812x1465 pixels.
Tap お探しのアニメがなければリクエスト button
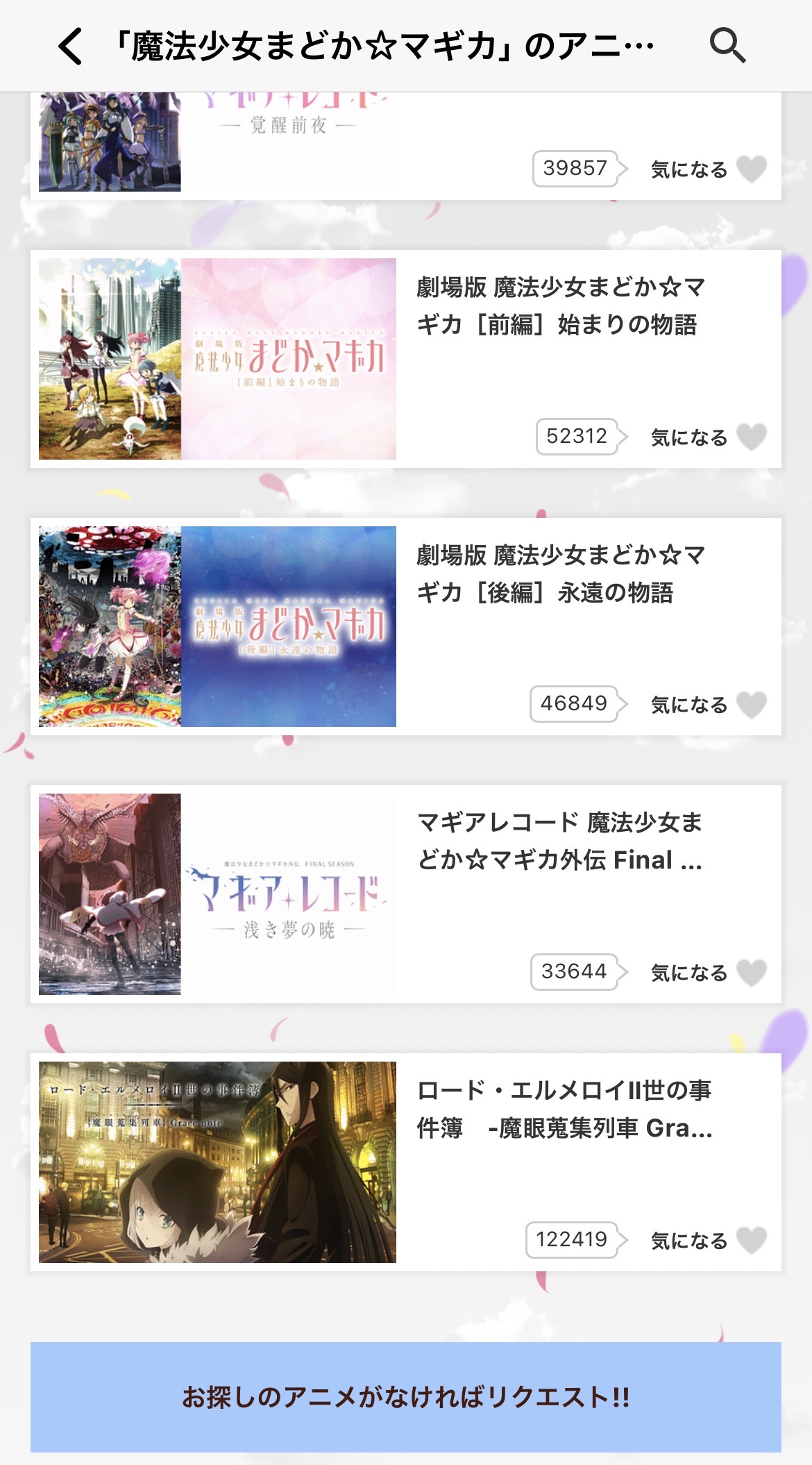(406, 1396)
